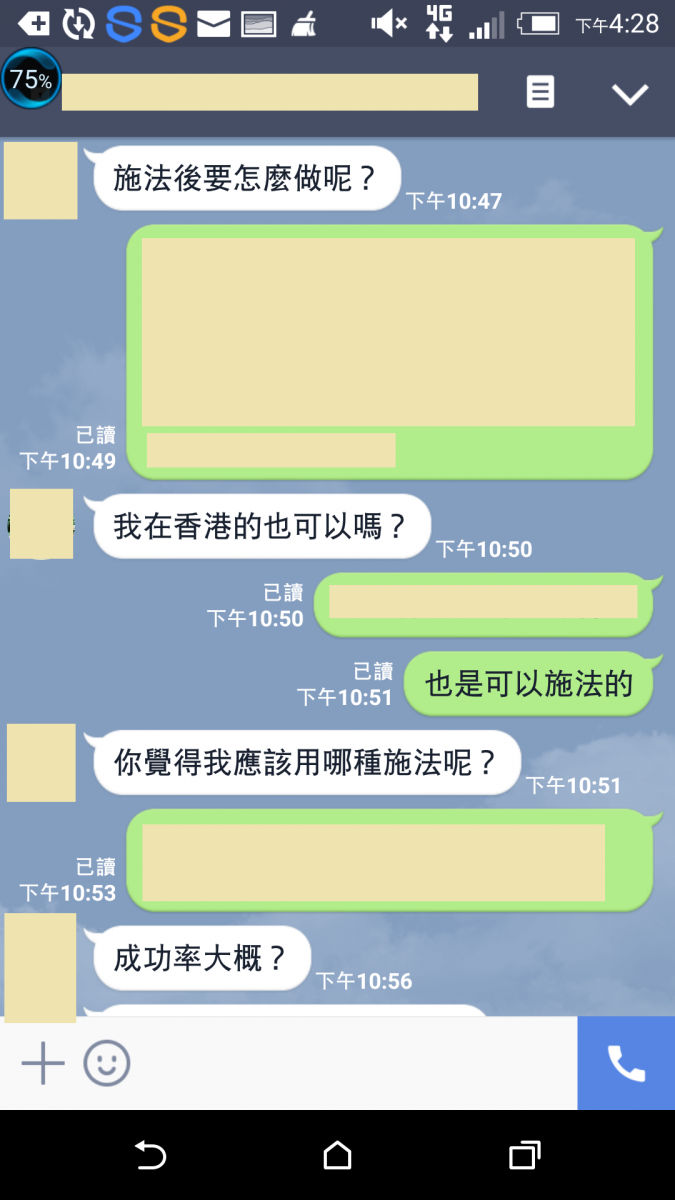The height and width of the screenshot is (1200, 675).
Task: Tap the message input field
Action: pyautogui.click(x=350, y=1063)
